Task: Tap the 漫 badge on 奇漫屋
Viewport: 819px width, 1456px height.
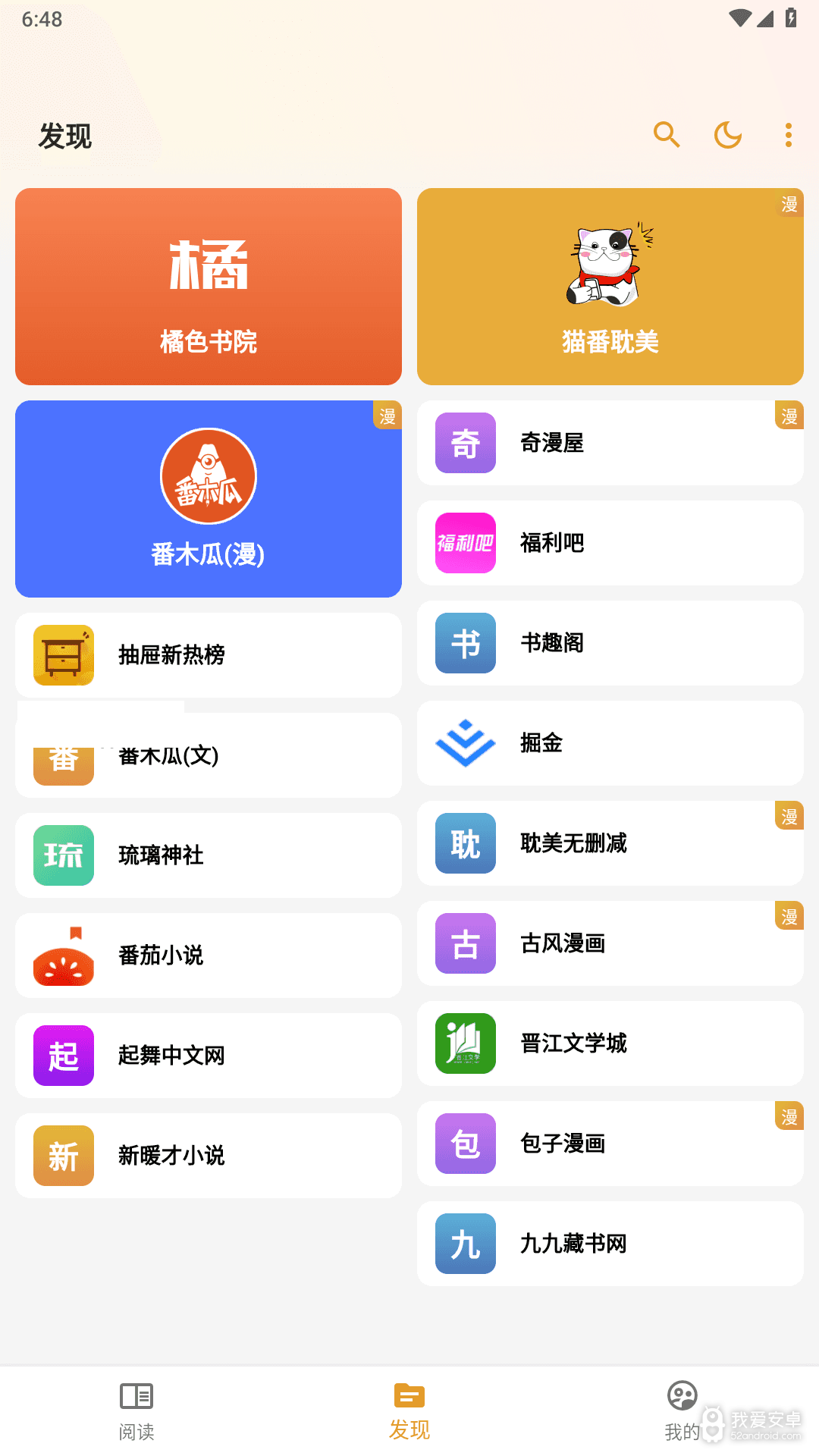Action: pos(789,416)
